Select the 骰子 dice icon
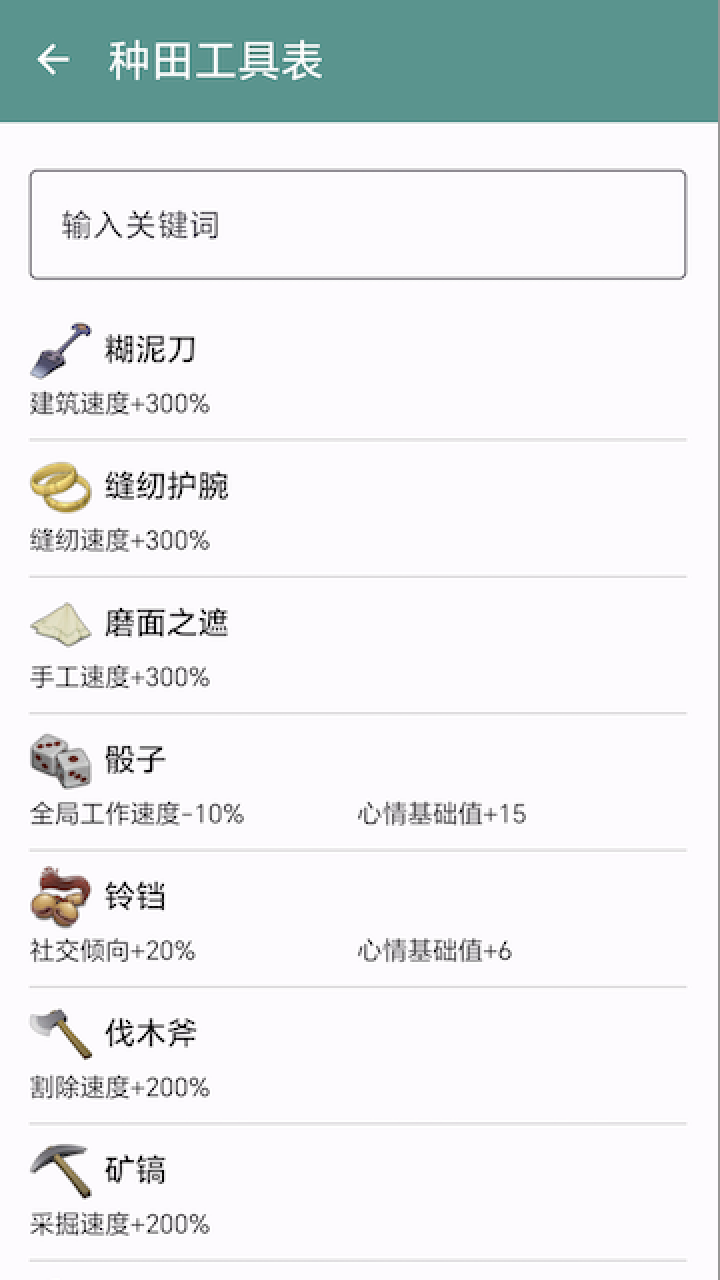Image resolution: width=720 pixels, height=1280 pixels. [x=58, y=758]
